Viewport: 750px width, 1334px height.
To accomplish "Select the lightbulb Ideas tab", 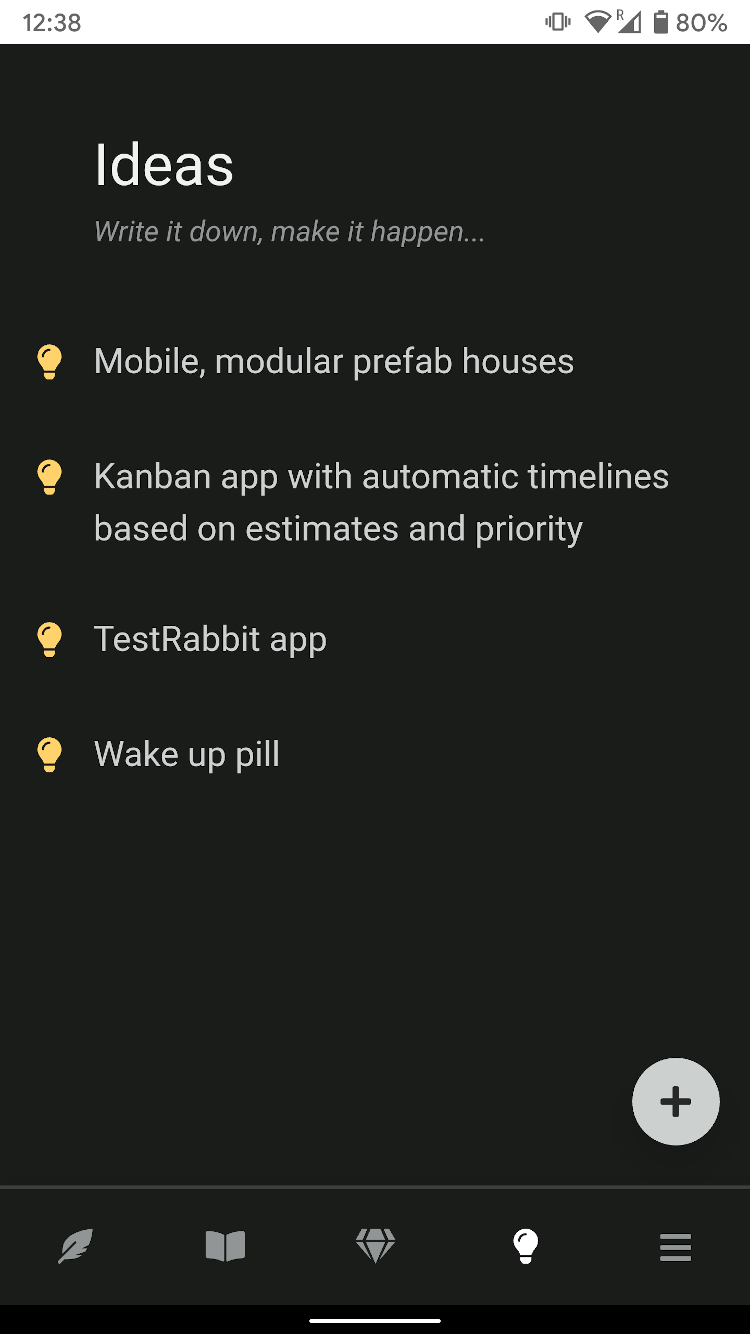I will pyautogui.click(x=525, y=1246).
